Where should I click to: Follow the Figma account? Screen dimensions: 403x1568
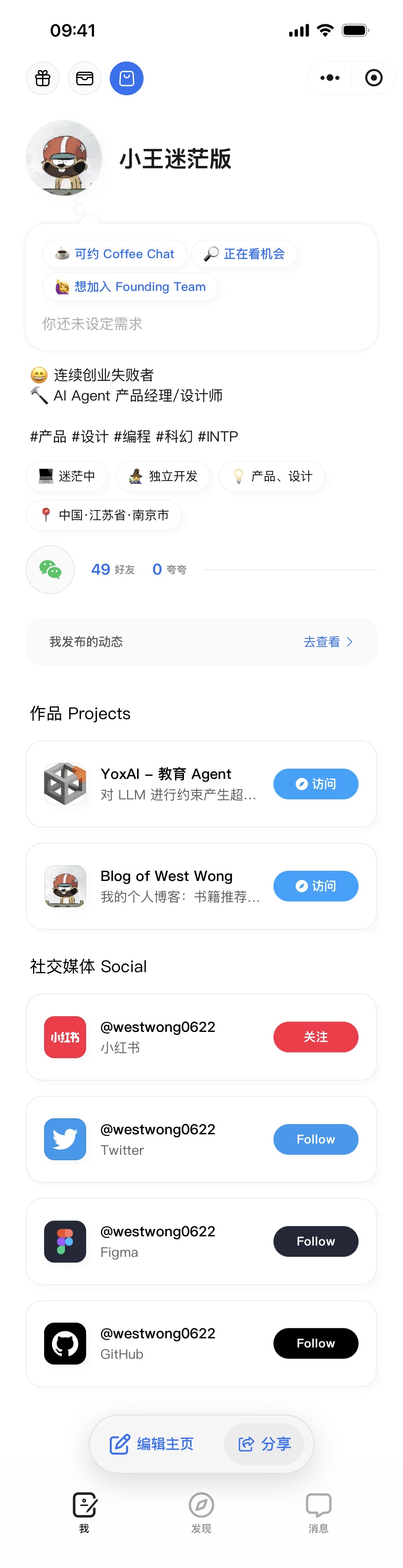315,1241
